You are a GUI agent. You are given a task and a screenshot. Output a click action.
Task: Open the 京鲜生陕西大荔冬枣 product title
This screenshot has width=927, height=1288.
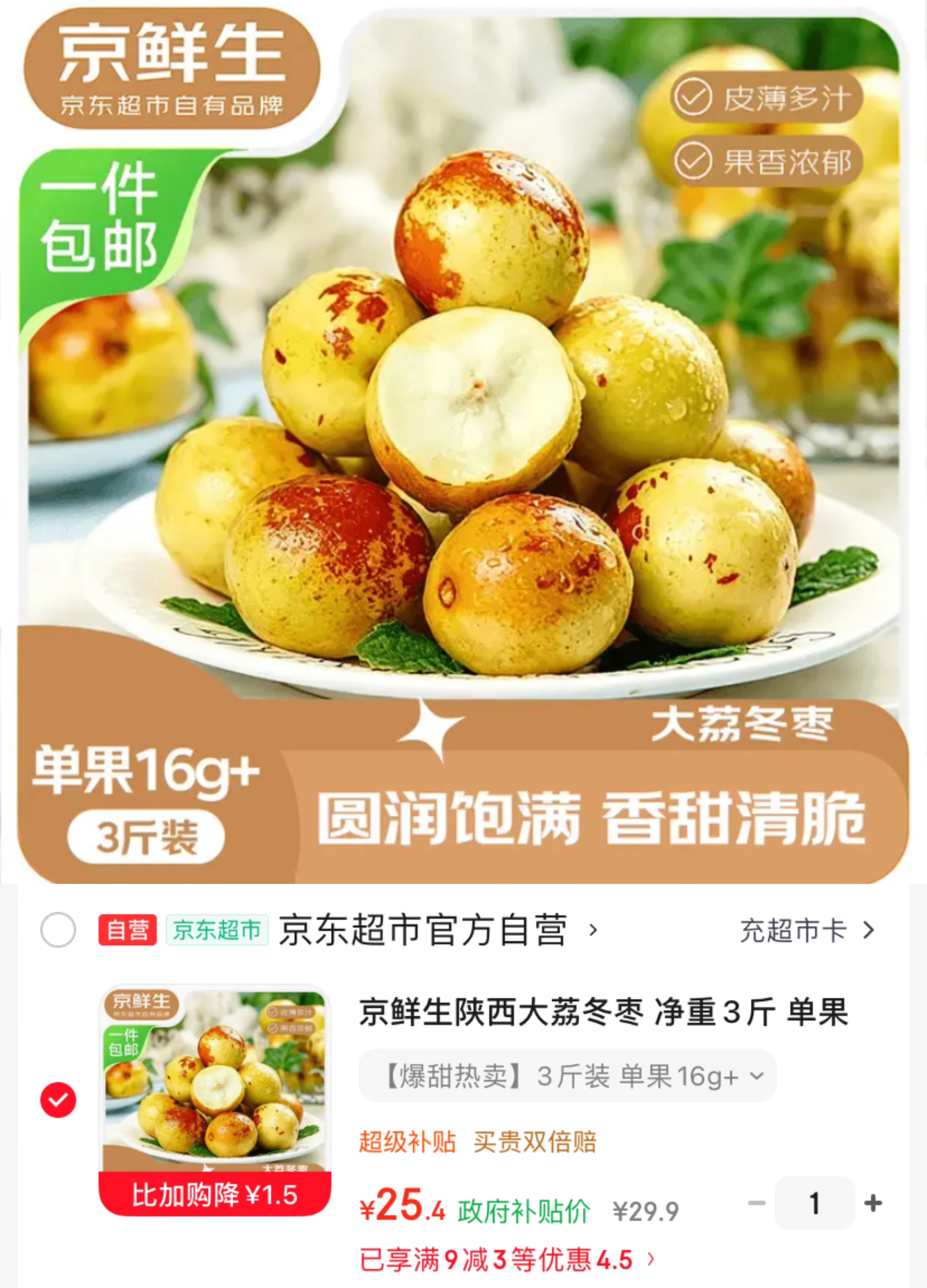[603, 1012]
